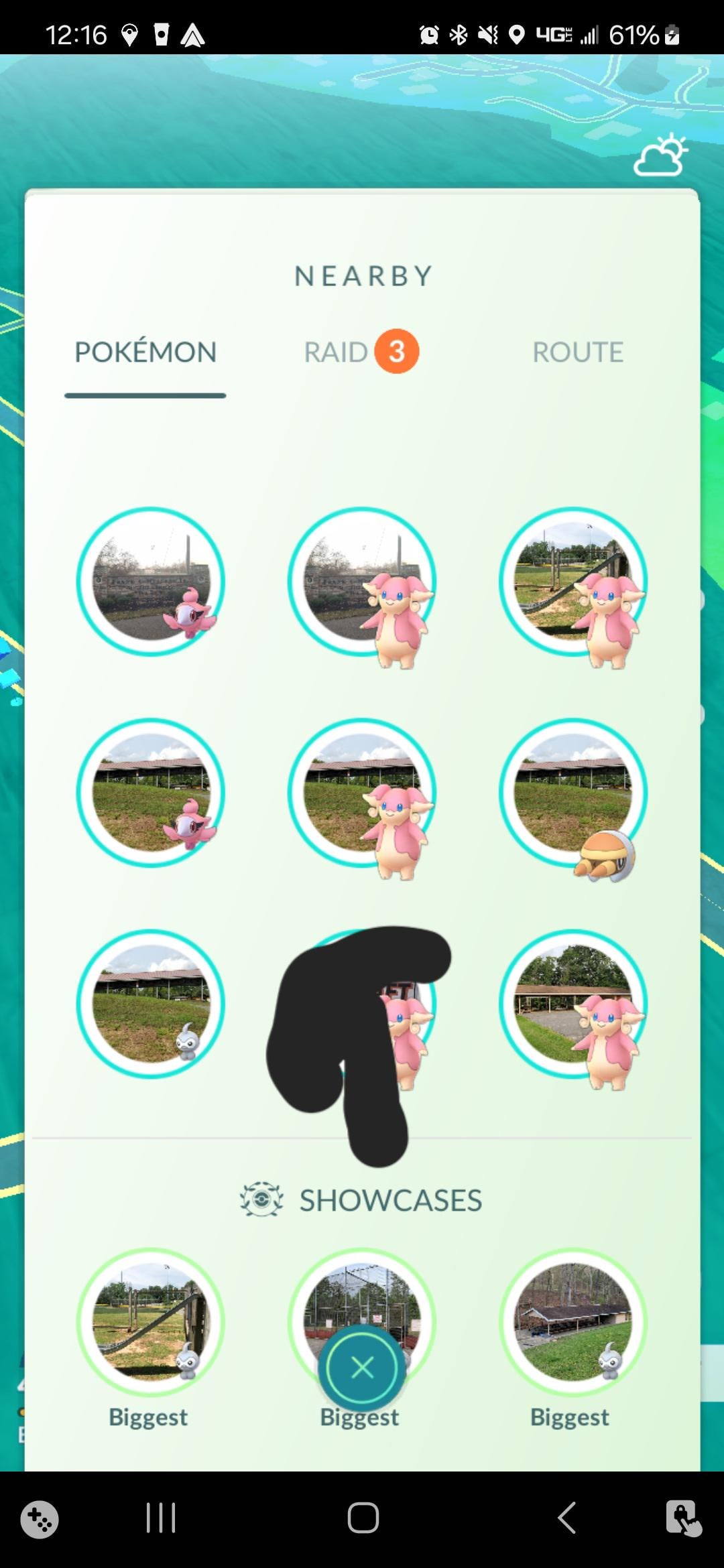Track Spritzee at the stone sign PokéStop
The height and width of the screenshot is (1568, 724).
[151, 582]
